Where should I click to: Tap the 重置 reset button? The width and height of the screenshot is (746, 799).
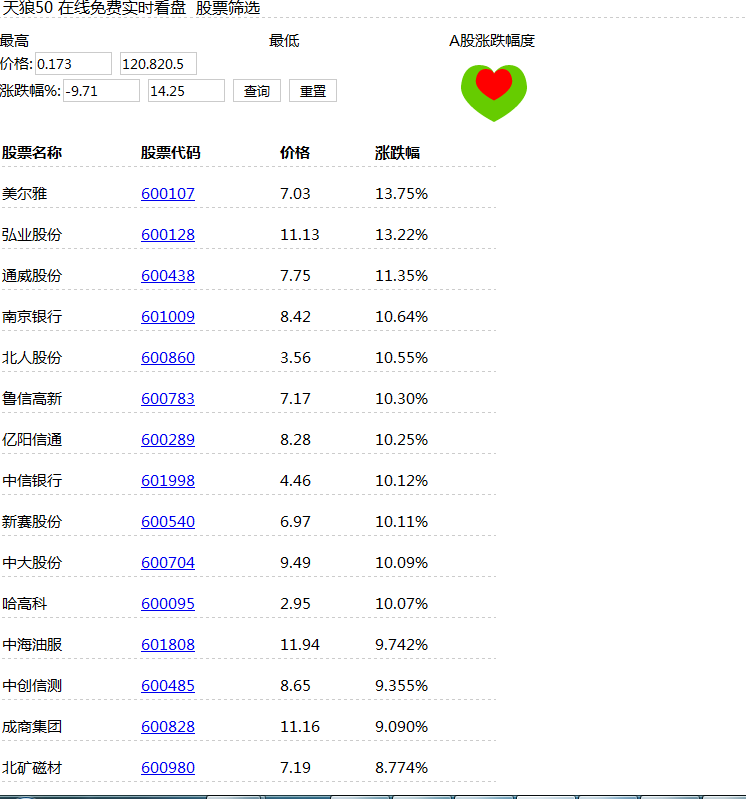313,91
